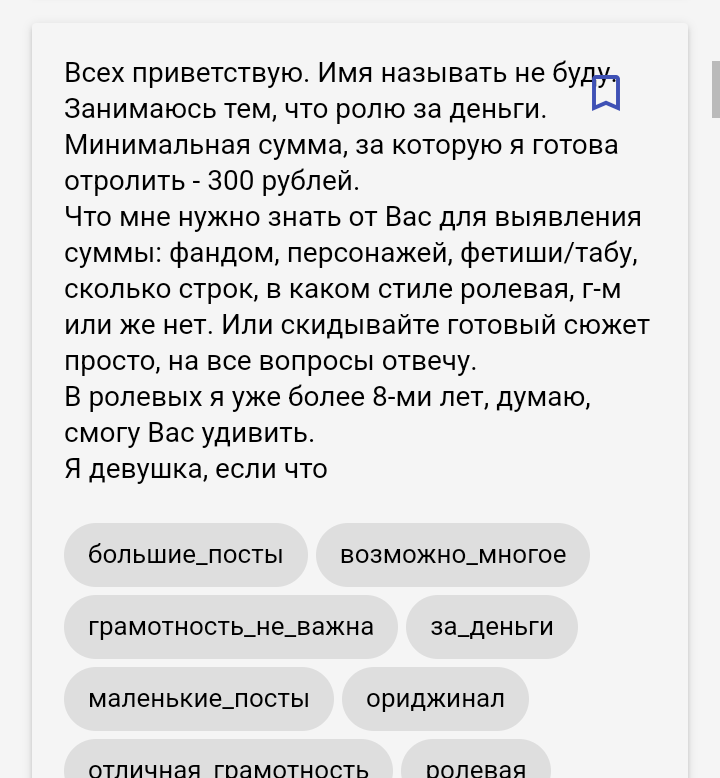720x778 pixels.
Task: Tap the ролевая tag chip
Action: (476, 764)
